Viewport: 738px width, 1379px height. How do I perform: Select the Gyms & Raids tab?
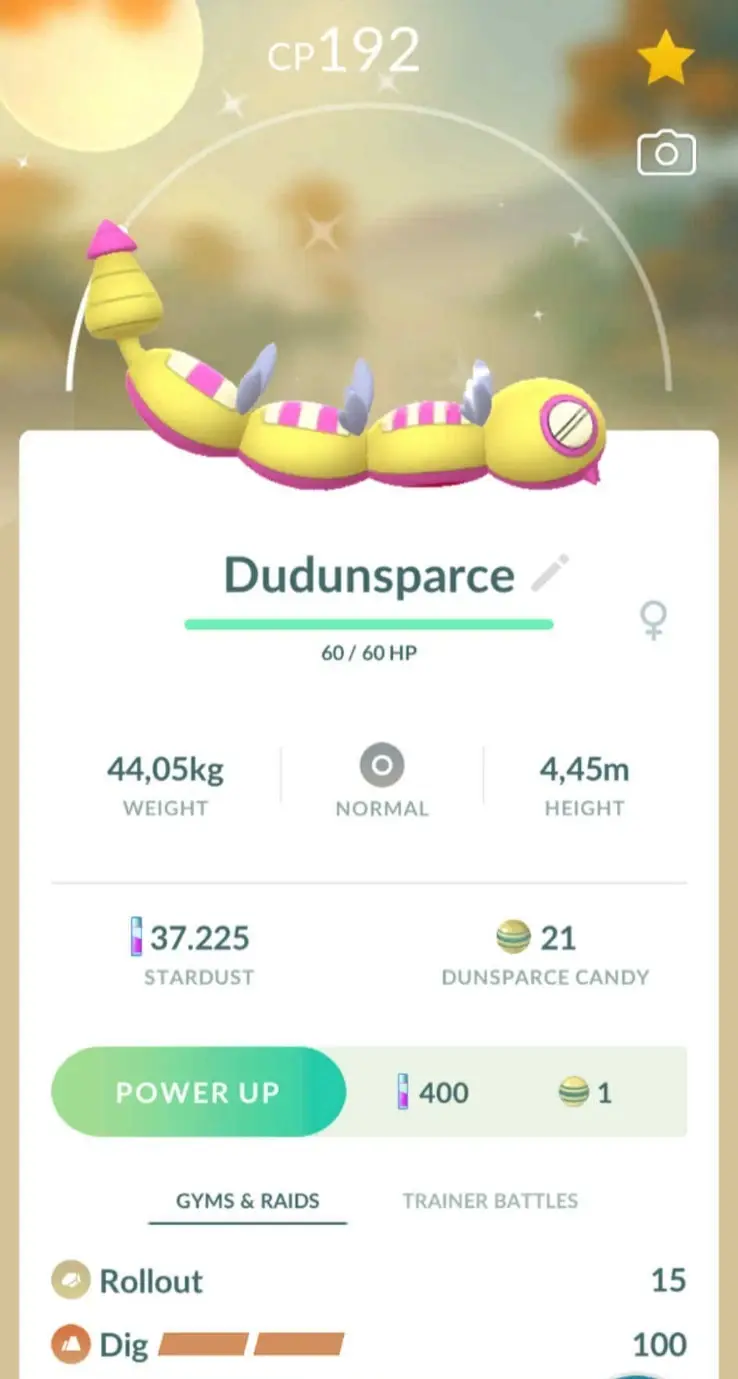tap(248, 1201)
